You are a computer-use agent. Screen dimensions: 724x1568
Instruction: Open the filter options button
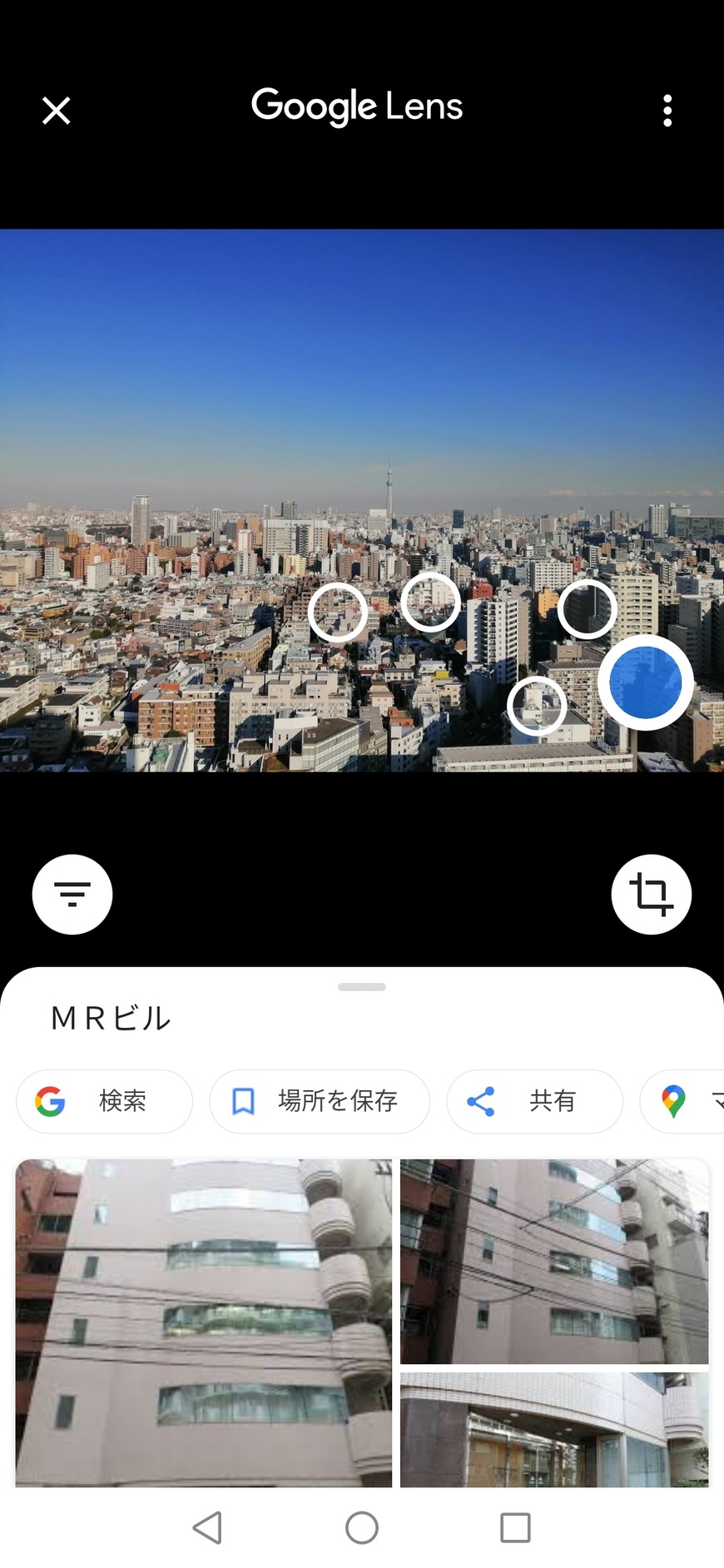click(72, 895)
